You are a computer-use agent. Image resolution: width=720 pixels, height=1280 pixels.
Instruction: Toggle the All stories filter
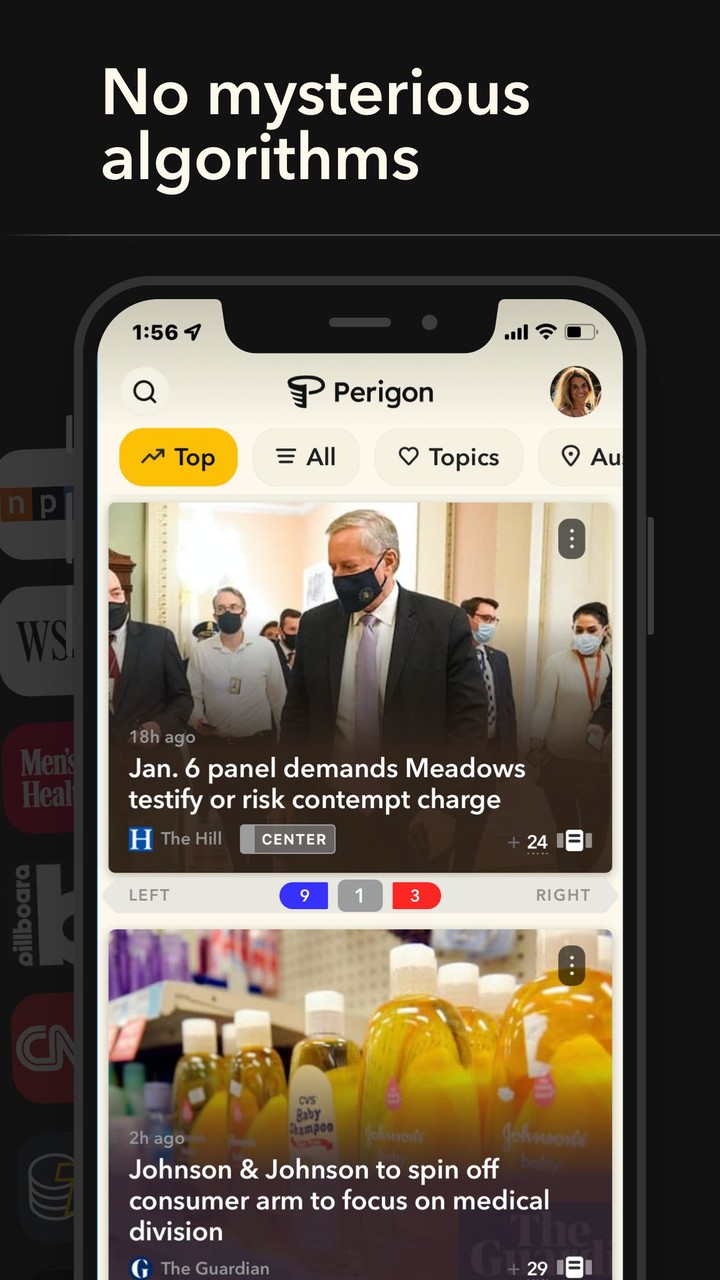(x=306, y=457)
